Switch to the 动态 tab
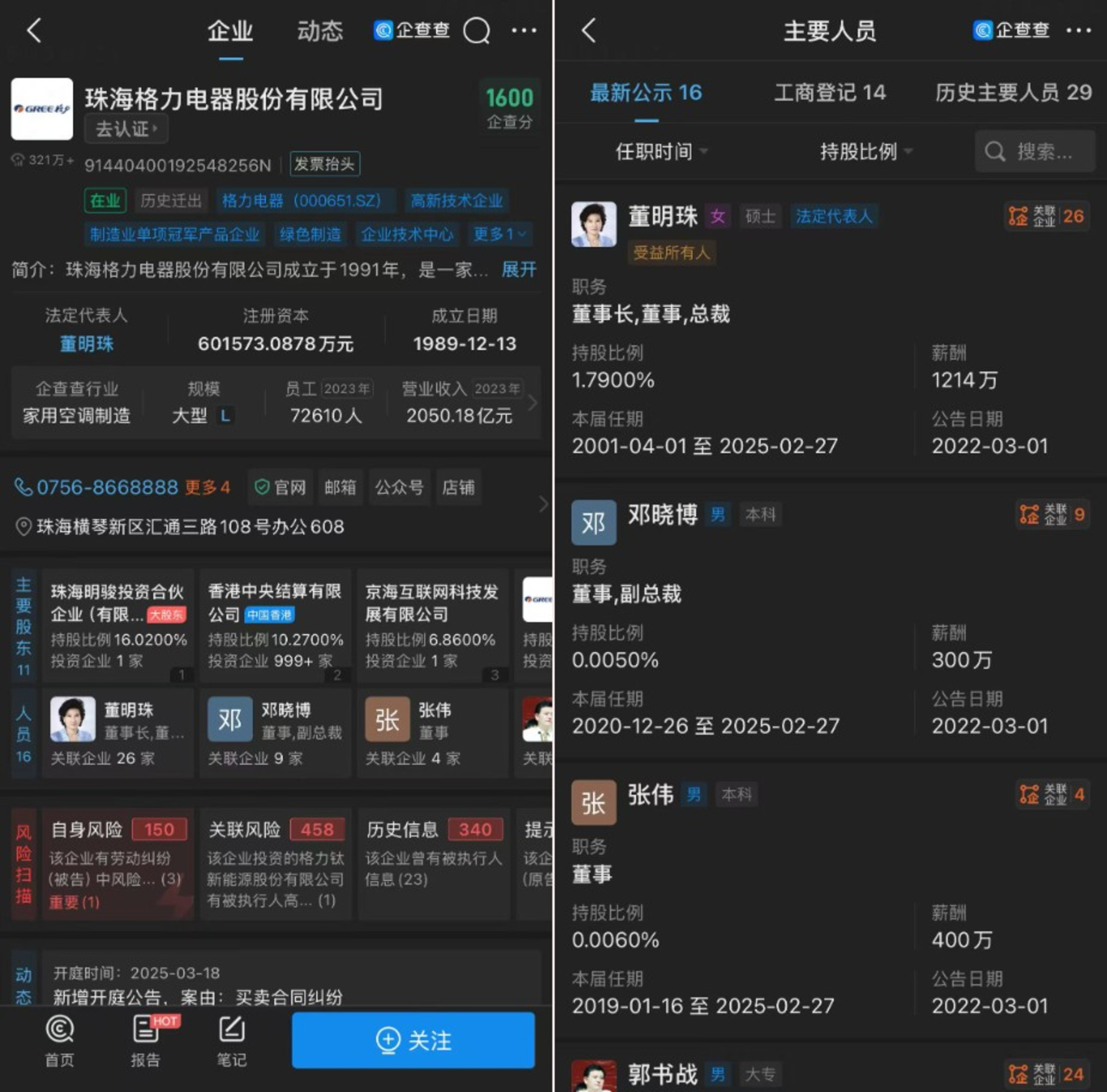Viewport: 1107px width, 1092px height. pos(319,31)
